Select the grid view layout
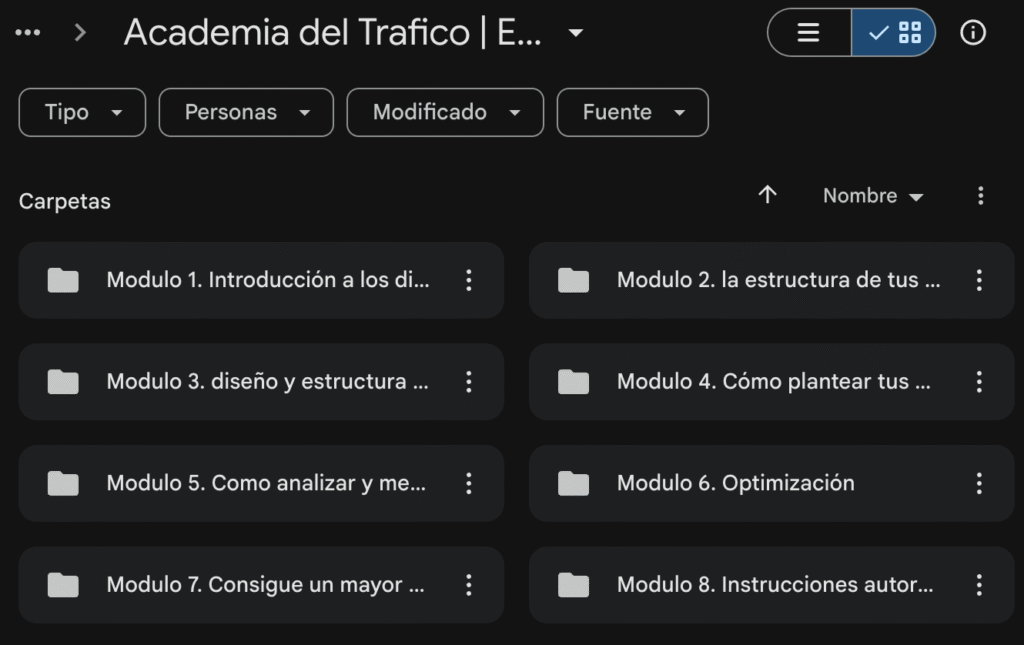1024x645 pixels. pyautogui.click(x=895, y=33)
